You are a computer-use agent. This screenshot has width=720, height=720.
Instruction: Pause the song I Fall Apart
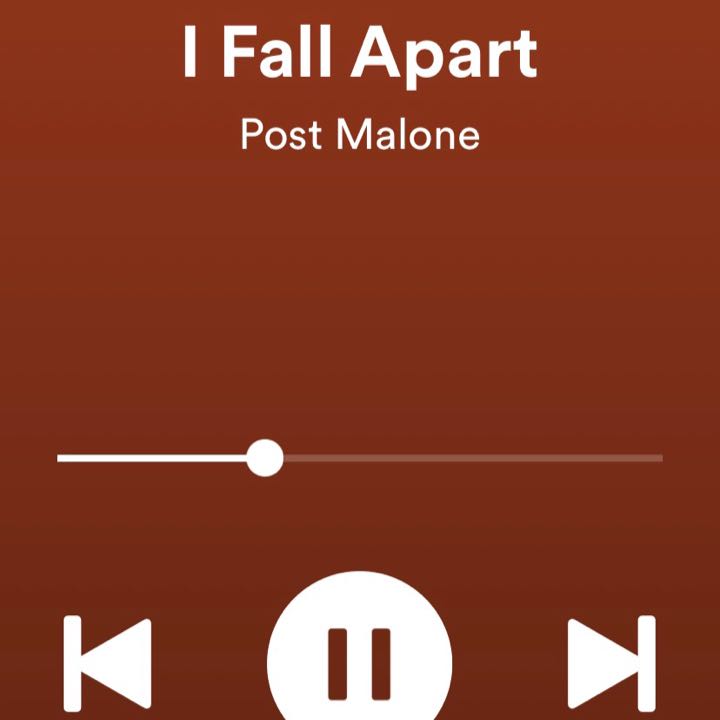(359, 662)
